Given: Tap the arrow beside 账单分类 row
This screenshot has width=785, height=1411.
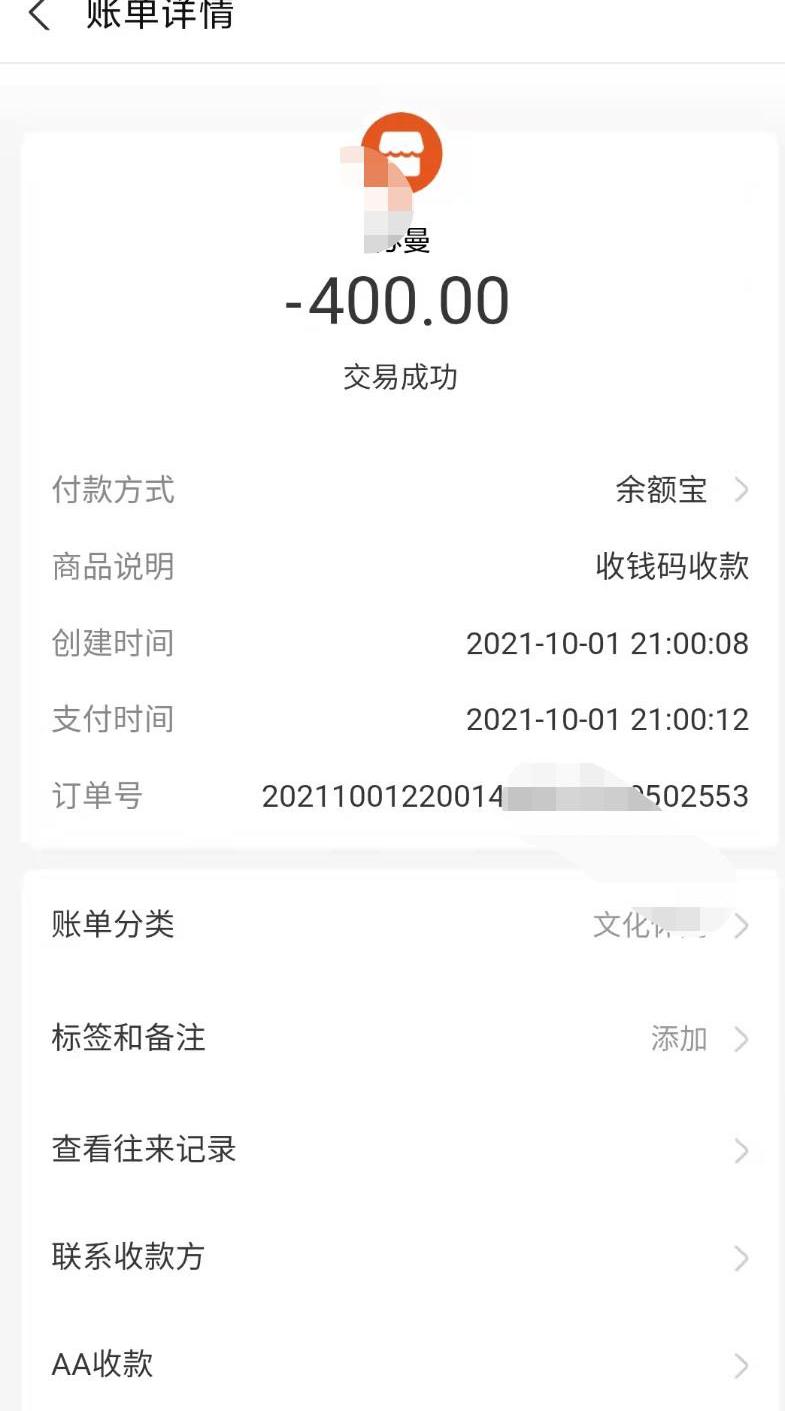Looking at the screenshot, I should pyautogui.click(x=740, y=925).
